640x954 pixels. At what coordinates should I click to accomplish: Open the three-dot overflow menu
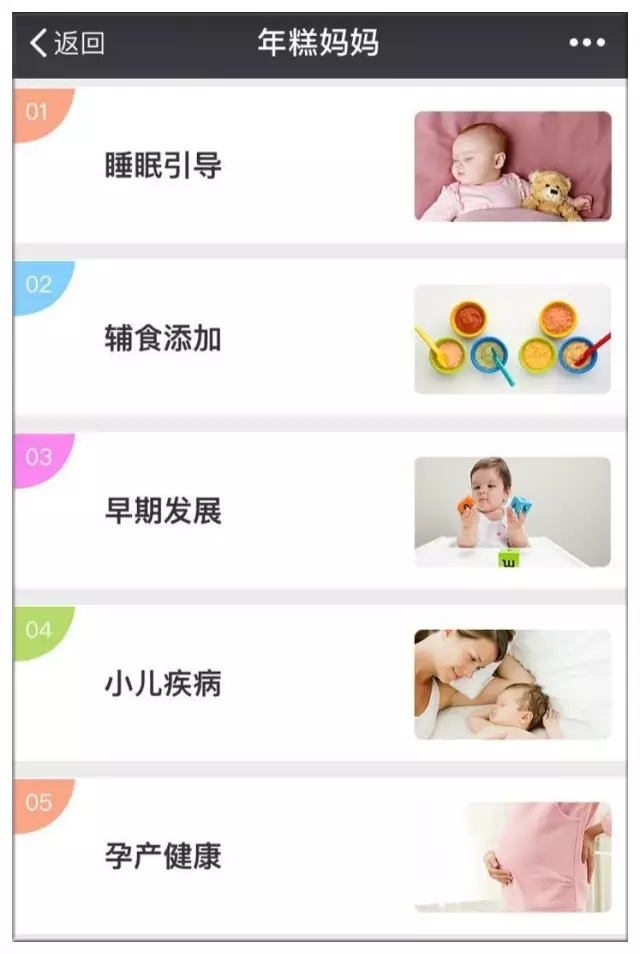pyautogui.click(x=587, y=43)
